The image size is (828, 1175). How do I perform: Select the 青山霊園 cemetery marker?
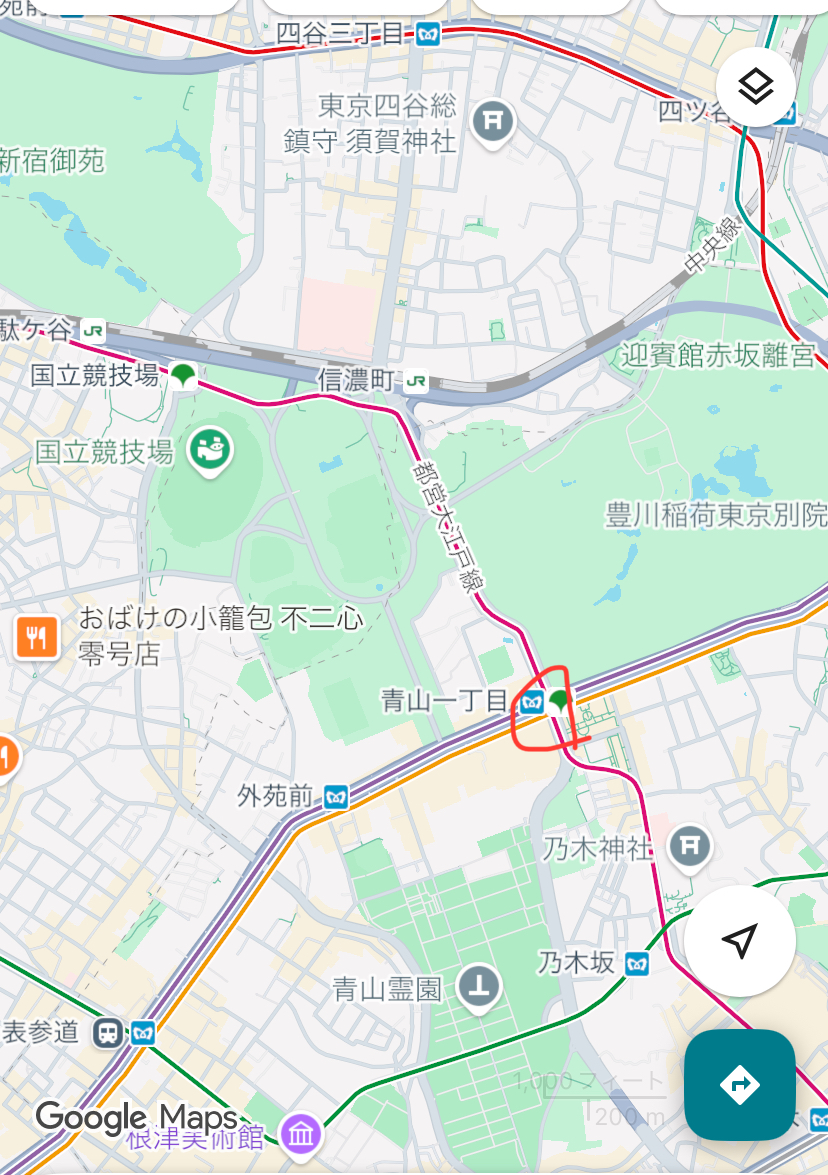pyautogui.click(x=480, y=988)
